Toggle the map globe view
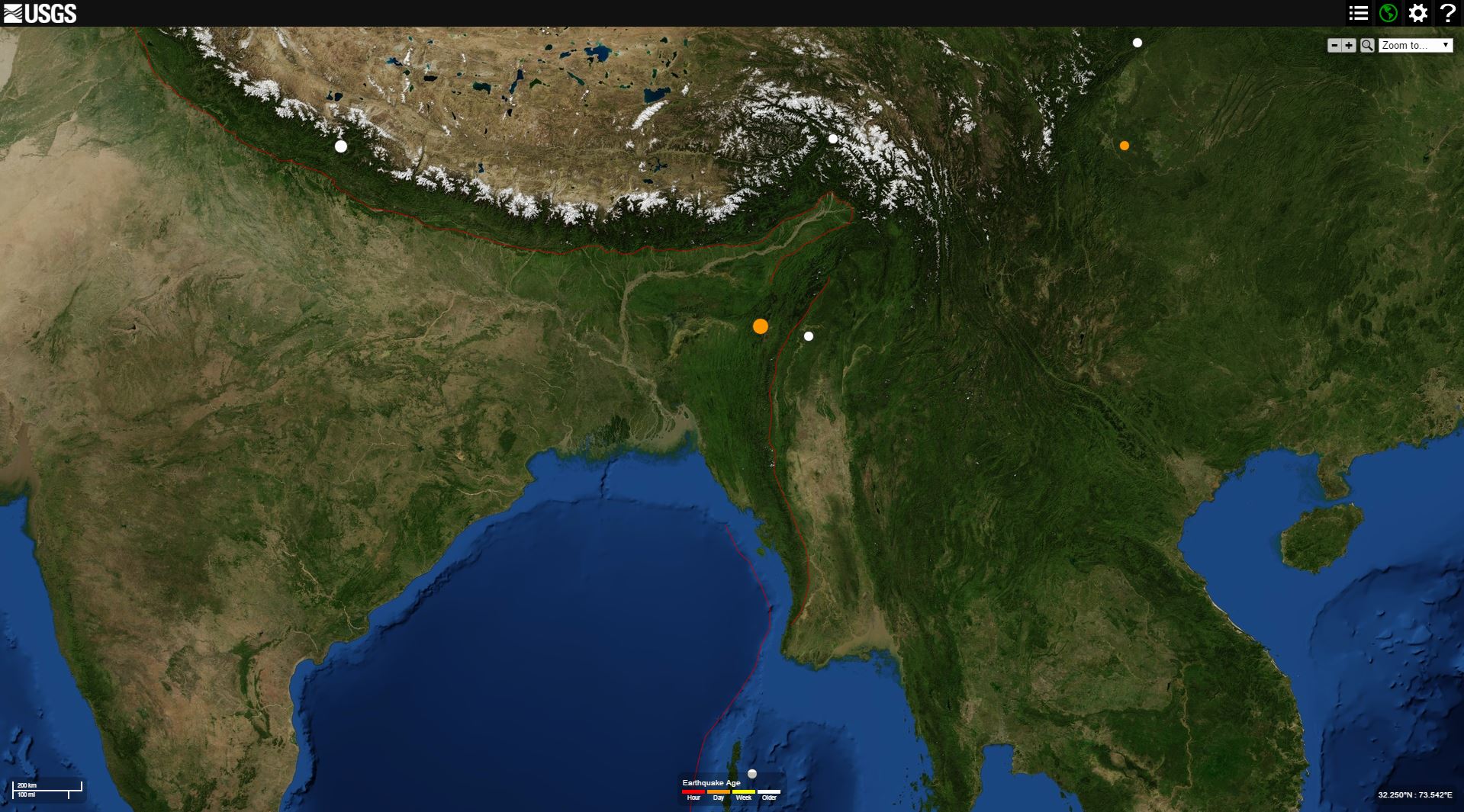1464x812 pixels. coord(1388,14)
